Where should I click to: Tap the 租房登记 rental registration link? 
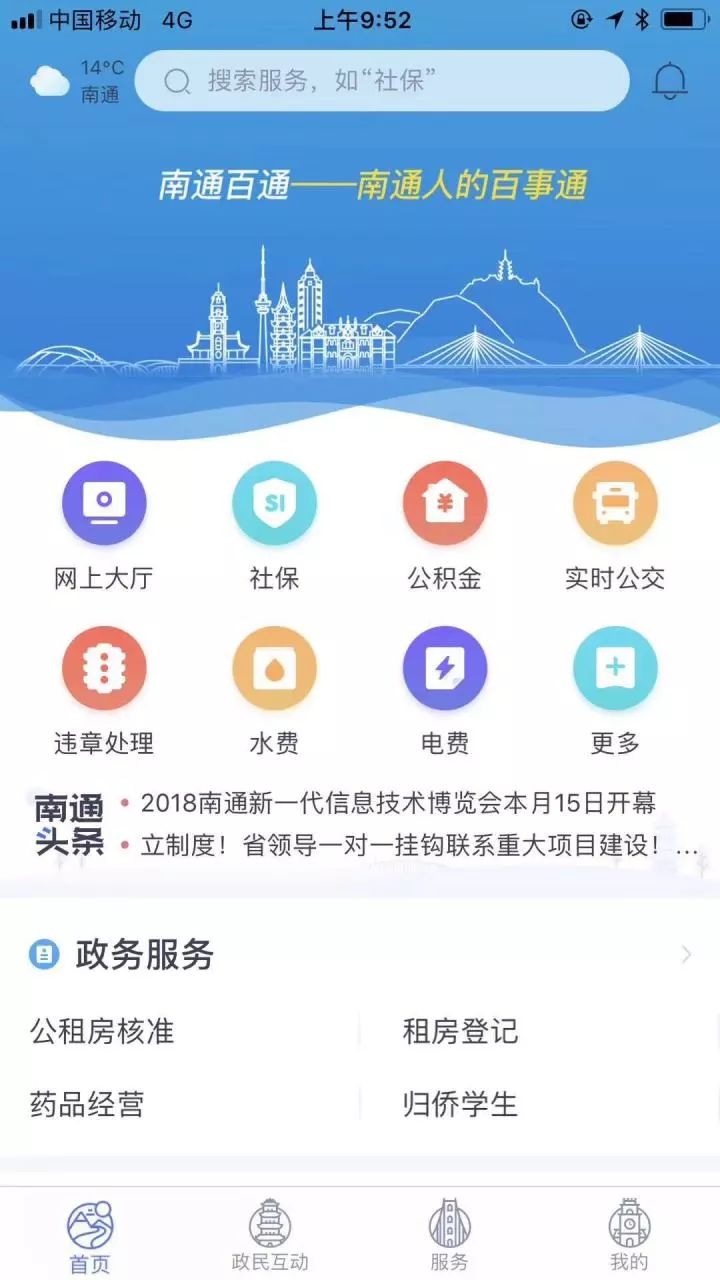coord(459,1033)
